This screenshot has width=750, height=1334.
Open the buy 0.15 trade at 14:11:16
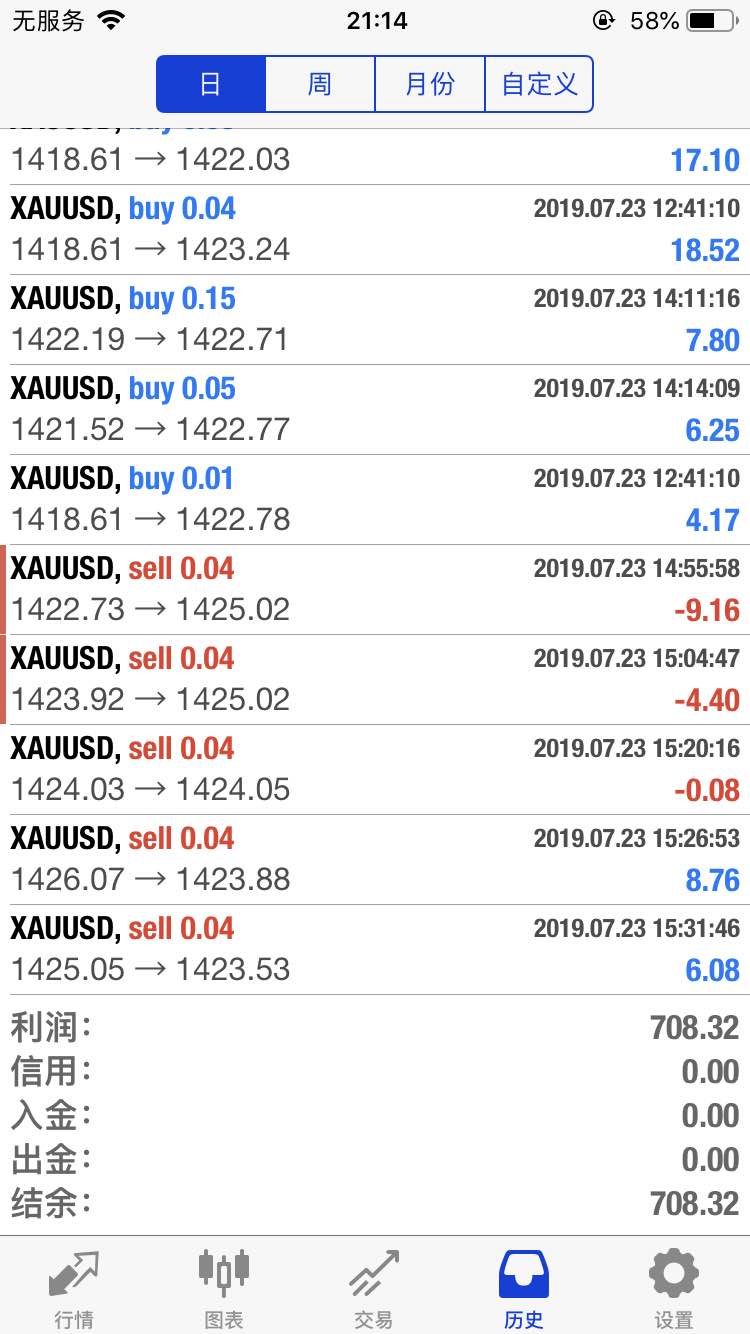pos(375,320)
